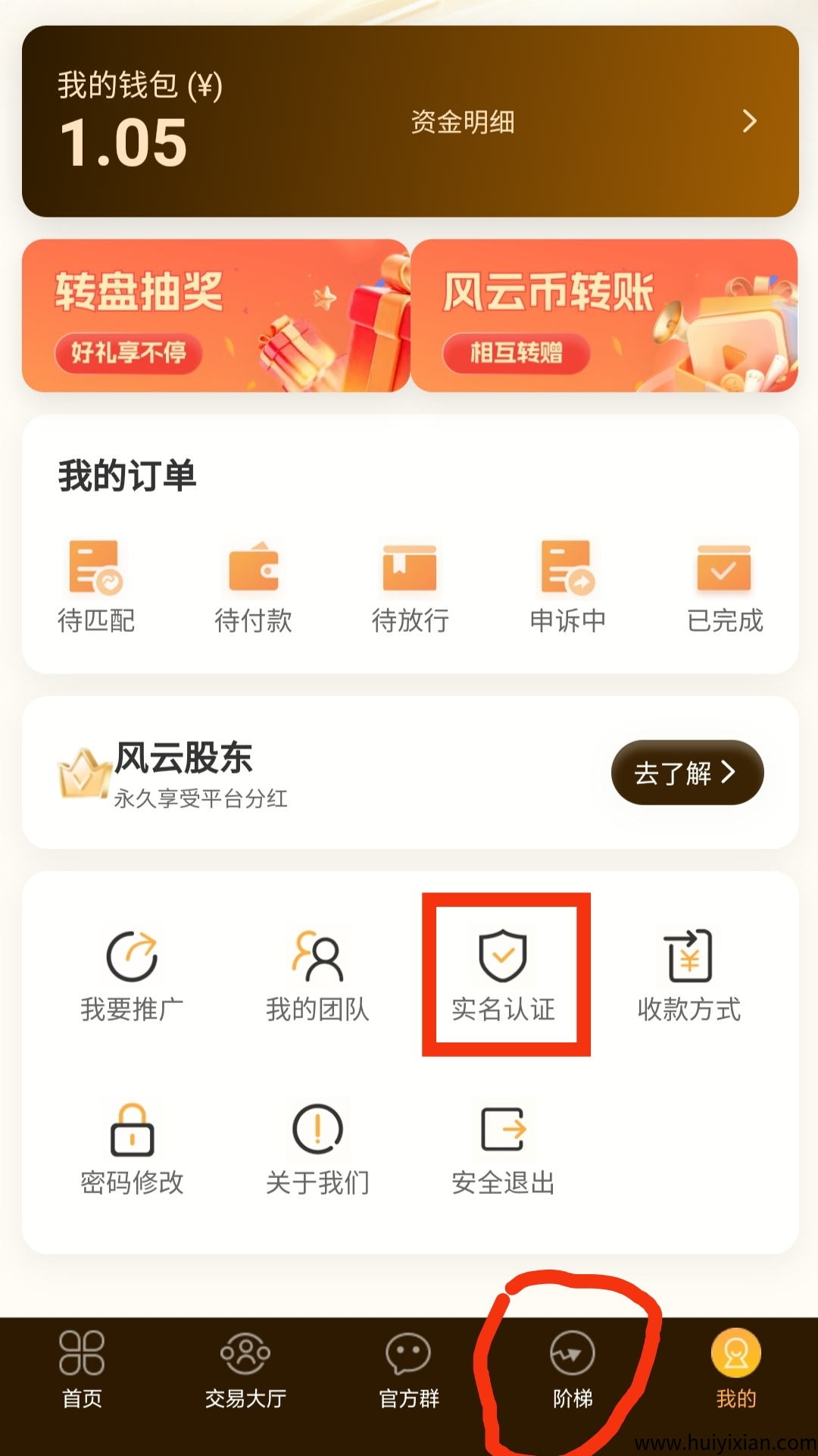Tap the 去了解 button
The image size is (818, 1456).
click(686, 773)
